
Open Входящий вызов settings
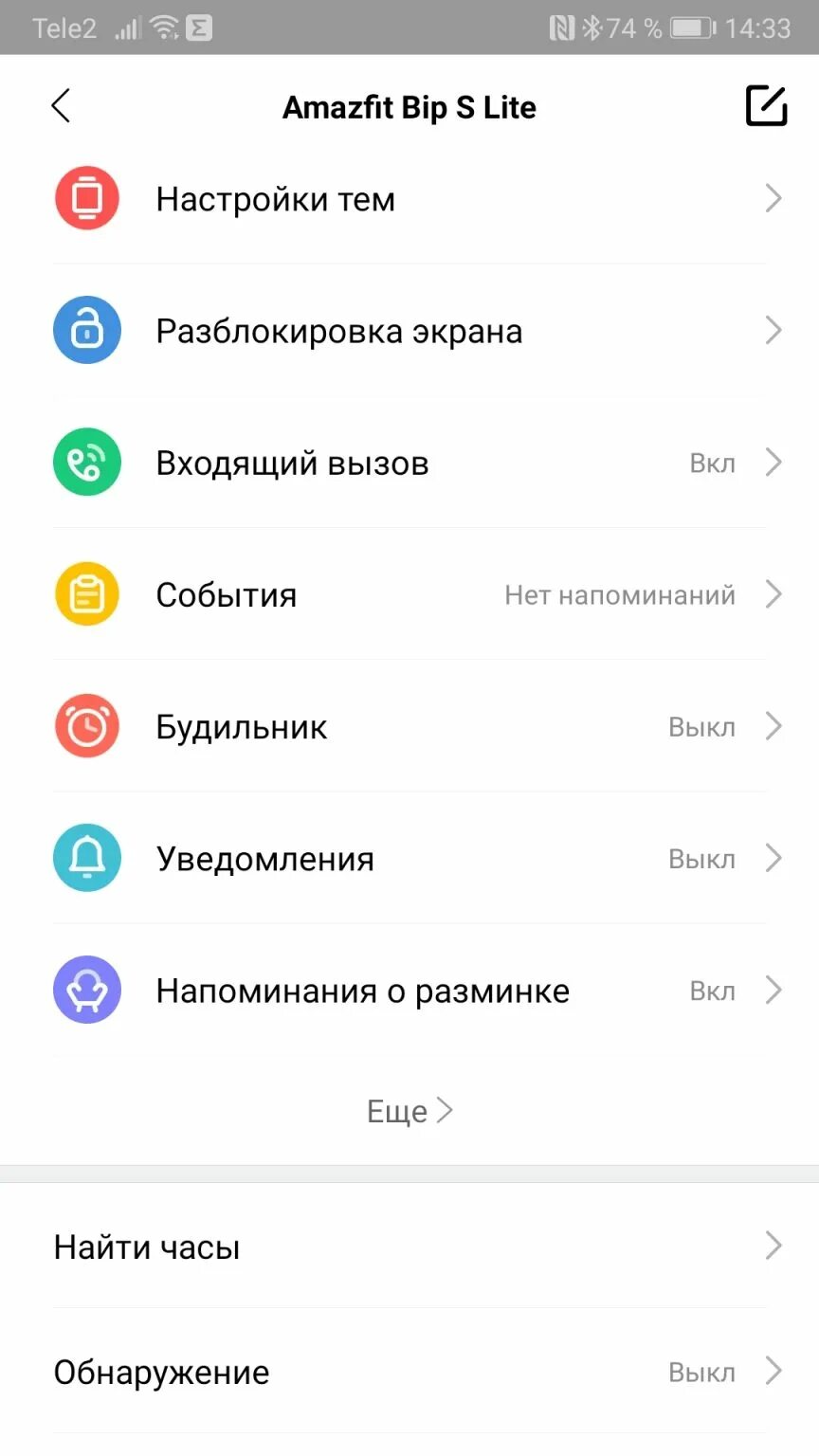(409, 463)
